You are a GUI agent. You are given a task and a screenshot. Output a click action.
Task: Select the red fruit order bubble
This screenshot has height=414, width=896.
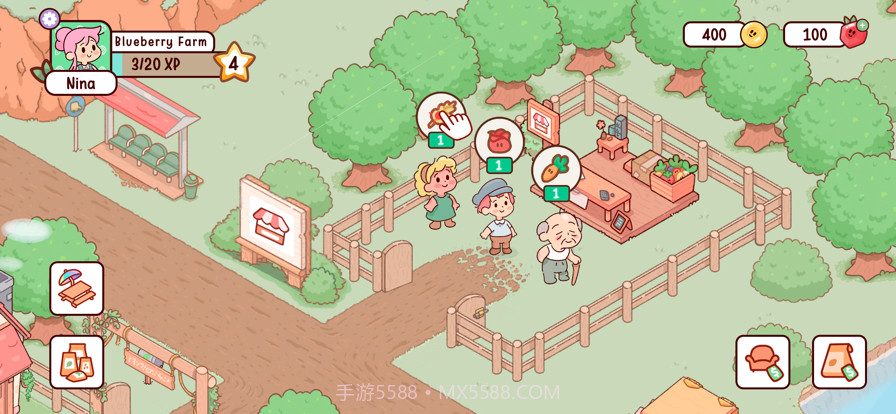pos(499,141)
